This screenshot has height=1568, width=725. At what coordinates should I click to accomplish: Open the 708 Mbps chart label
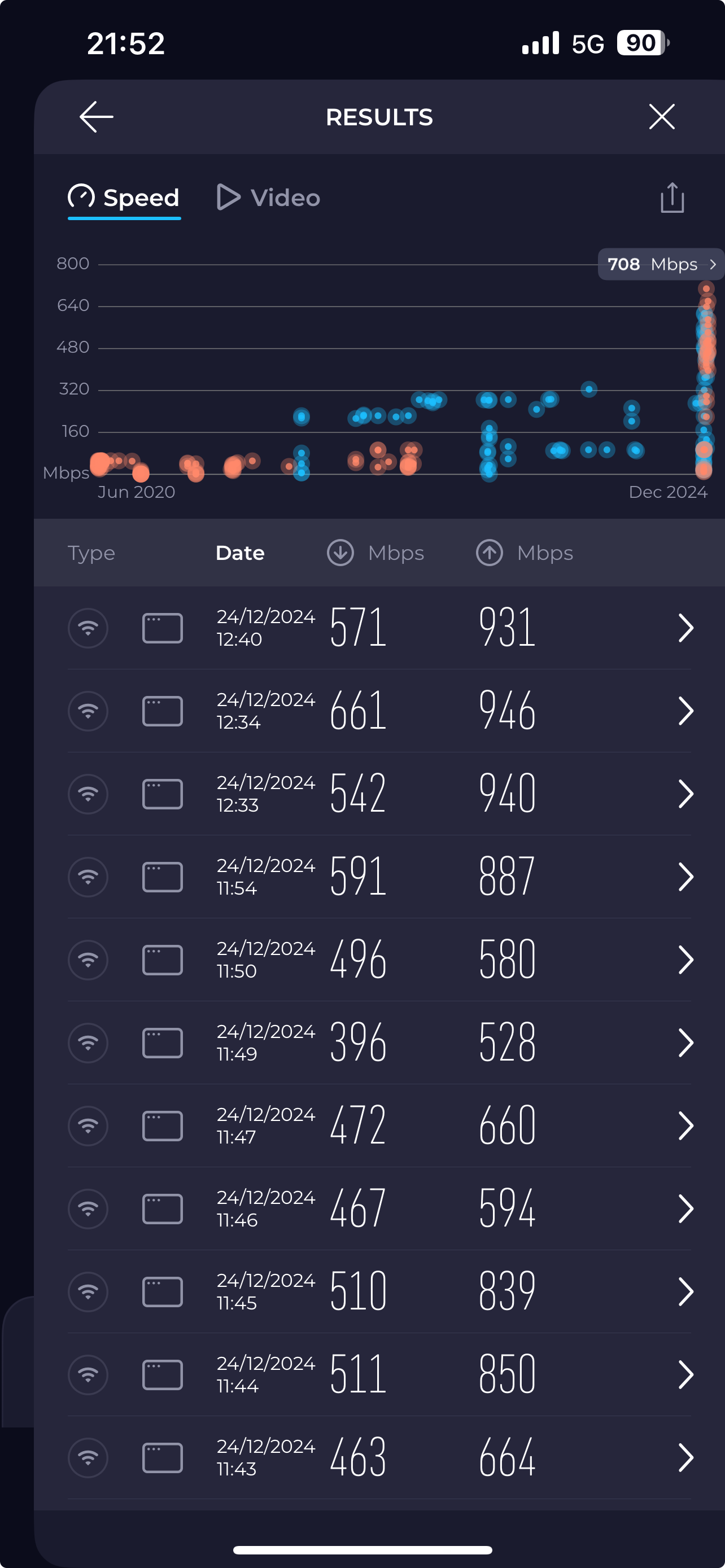tap(661, 264)
